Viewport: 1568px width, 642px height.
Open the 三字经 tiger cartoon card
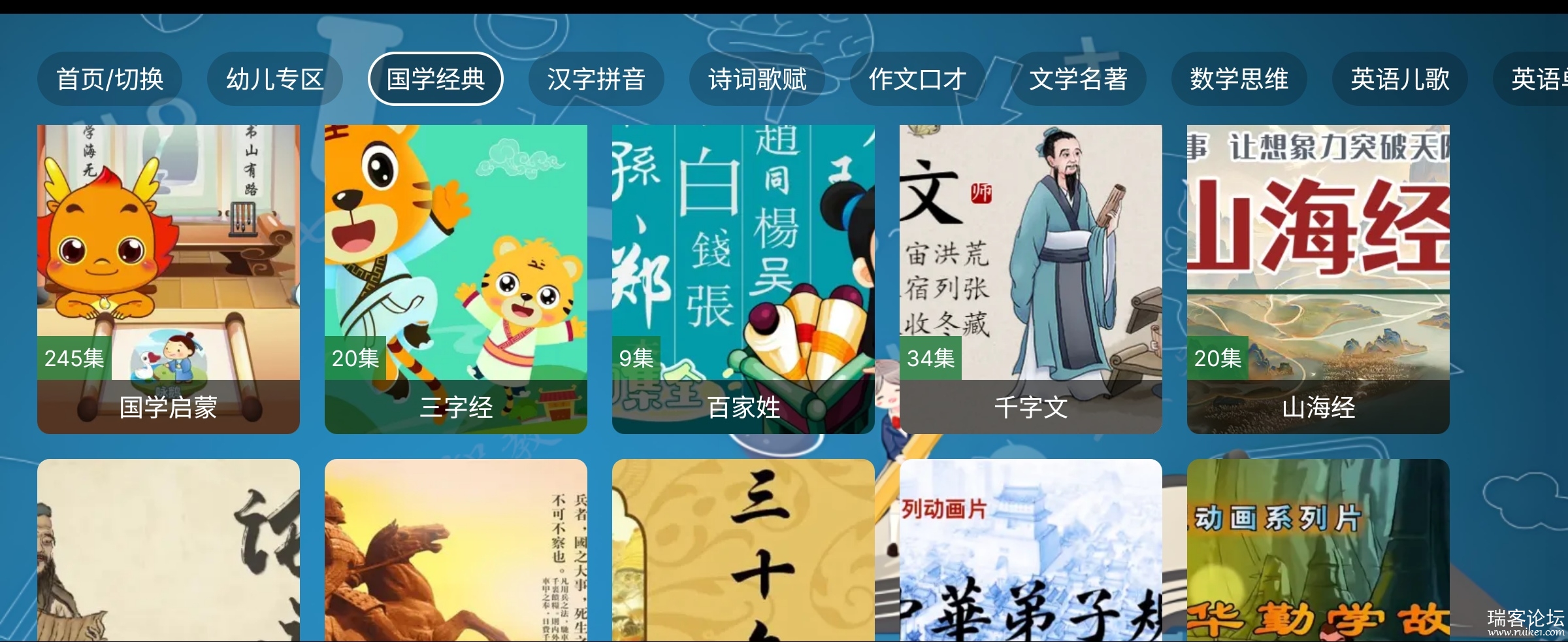(x=456, y=279)
